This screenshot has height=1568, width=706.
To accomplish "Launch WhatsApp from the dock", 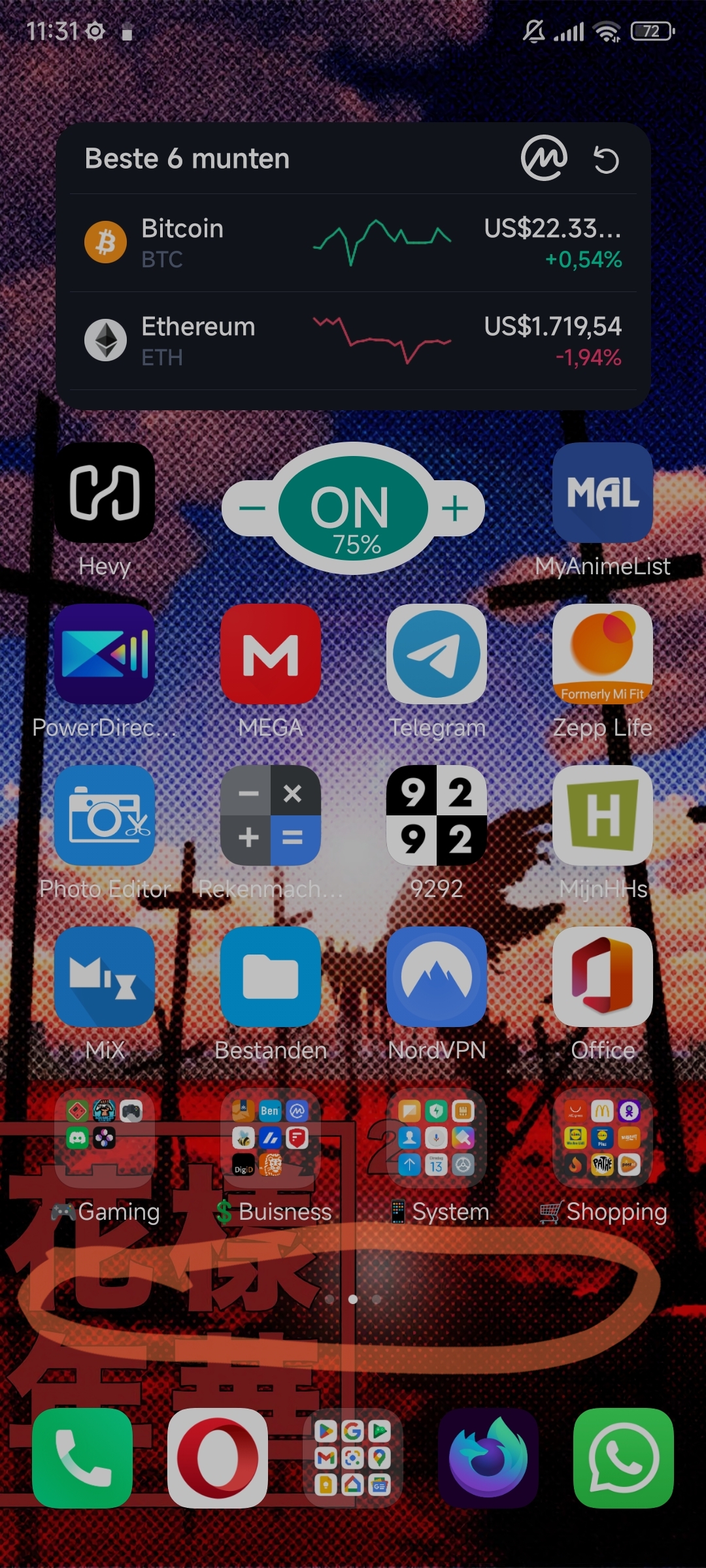I will [x=624, y=1458].
